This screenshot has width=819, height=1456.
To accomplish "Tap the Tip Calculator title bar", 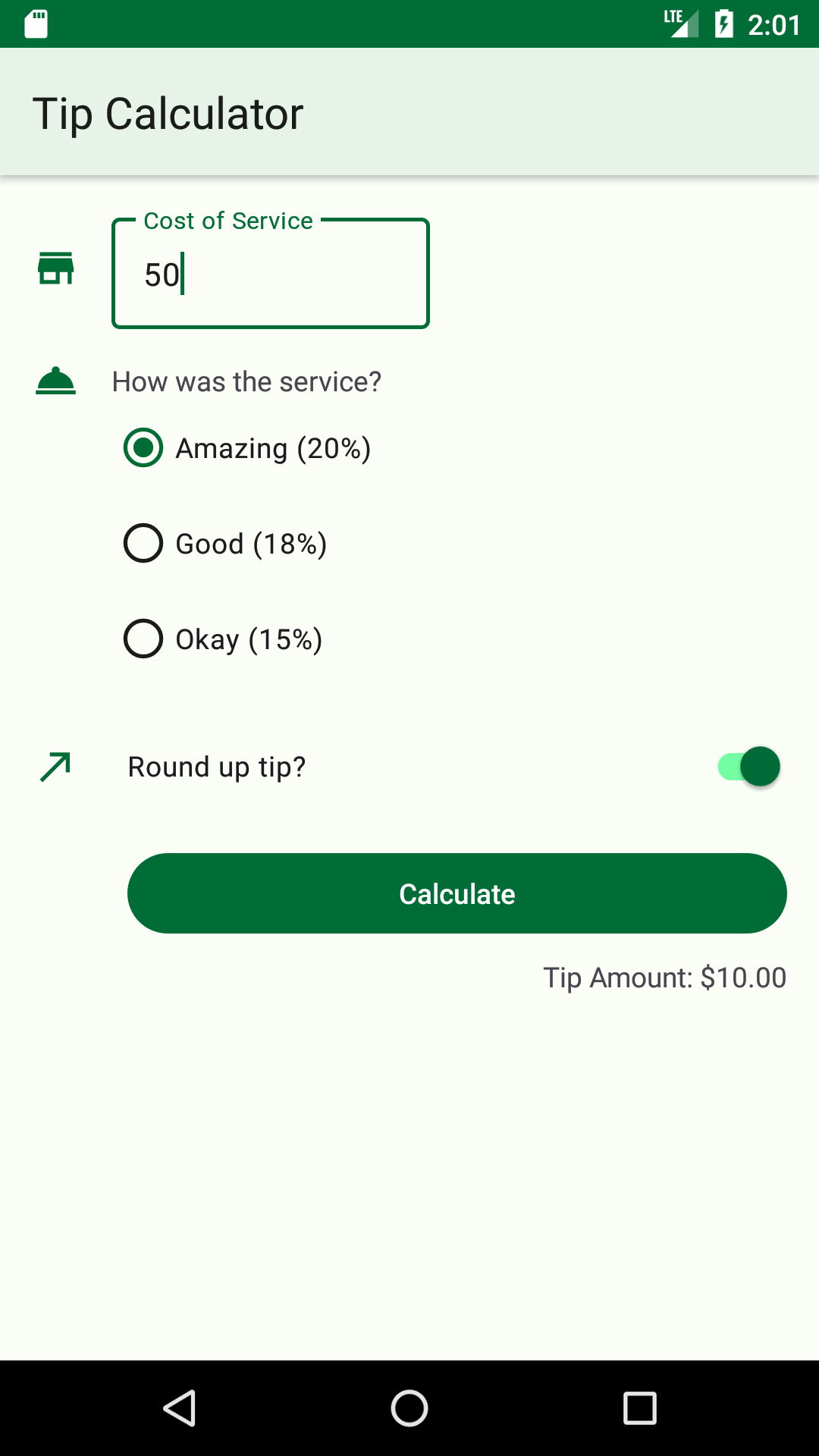I will 169,112.
